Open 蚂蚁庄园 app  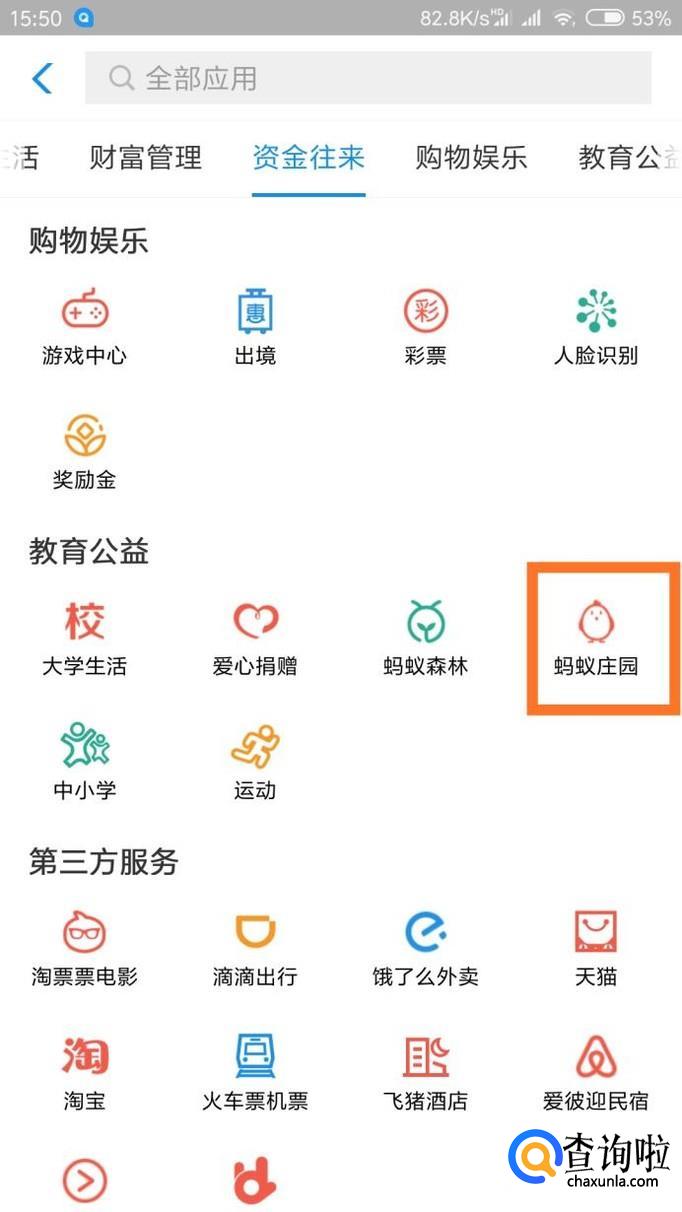[596, 638]
